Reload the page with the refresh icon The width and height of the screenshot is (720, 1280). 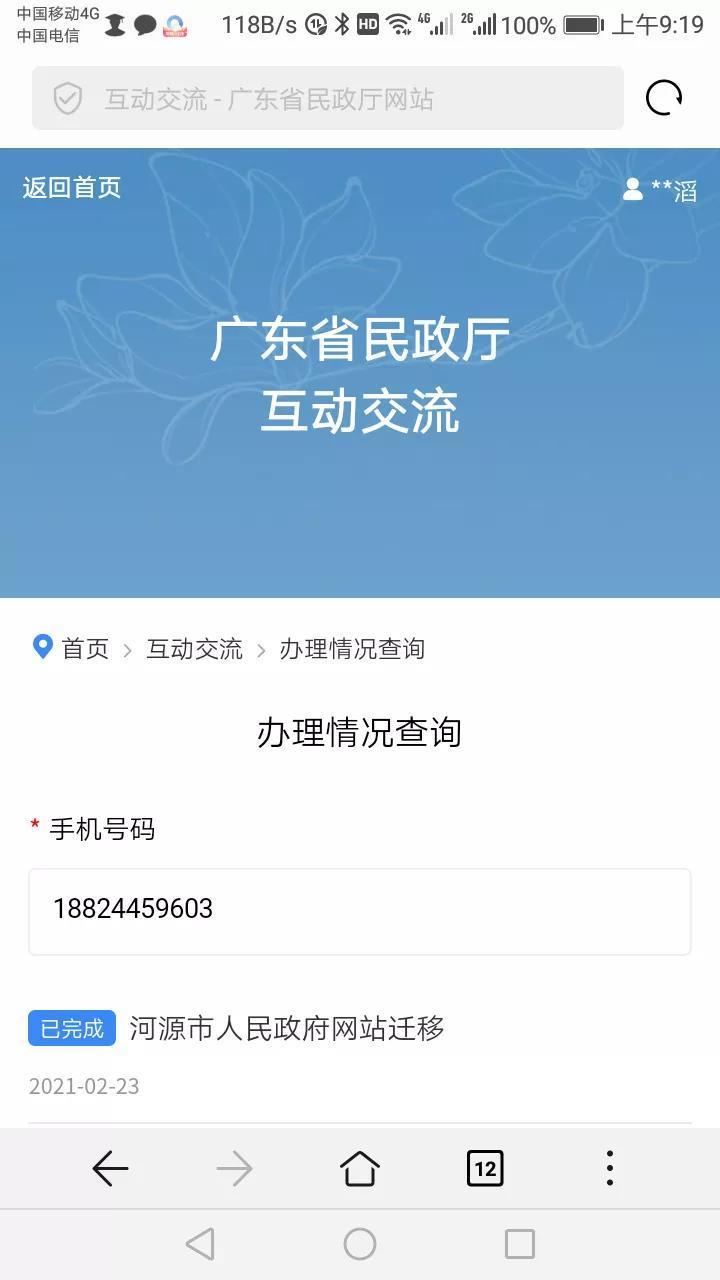pyautogui.click(x=664, y=98)
